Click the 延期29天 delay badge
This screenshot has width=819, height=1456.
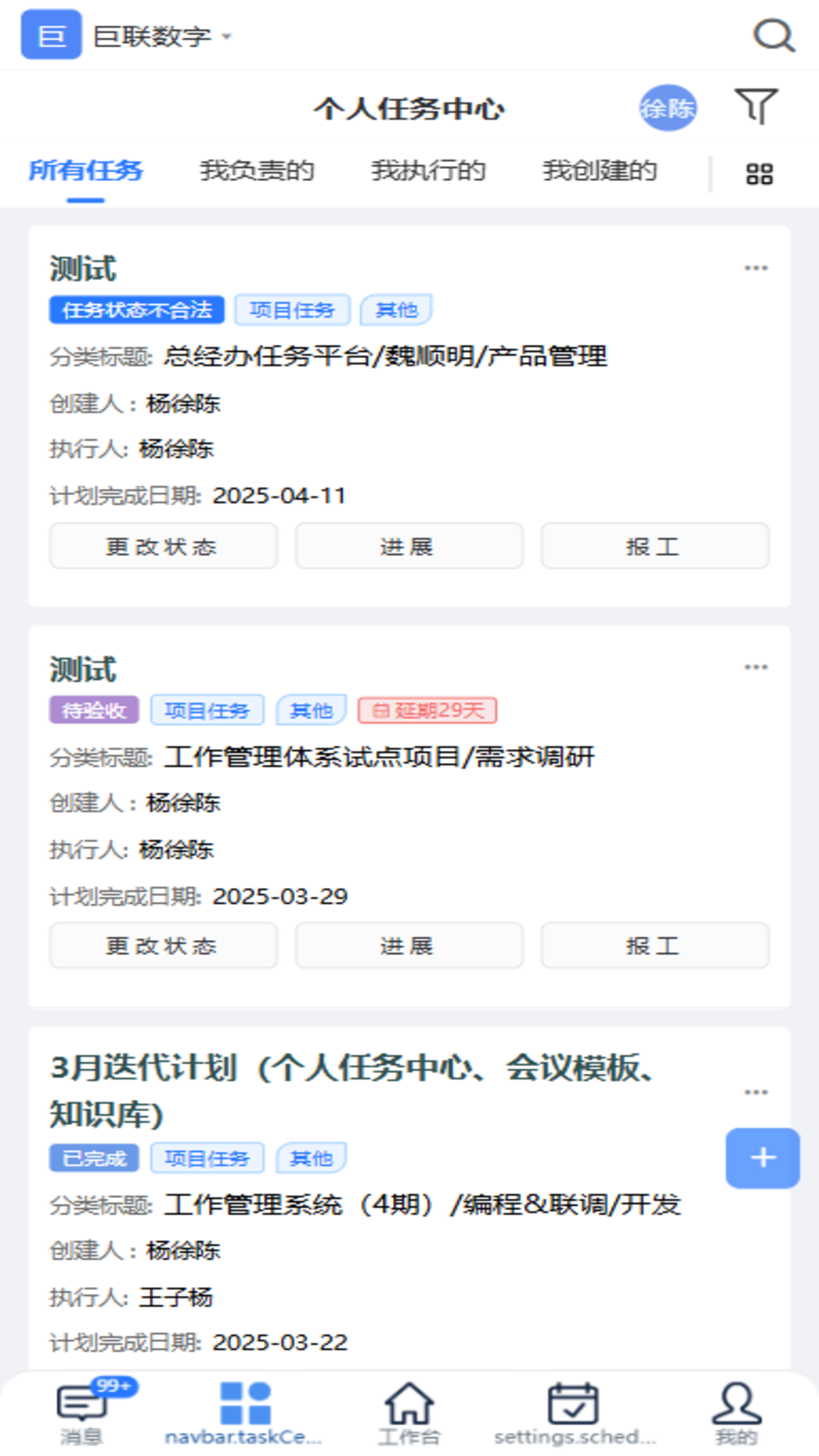click(426, 711)
